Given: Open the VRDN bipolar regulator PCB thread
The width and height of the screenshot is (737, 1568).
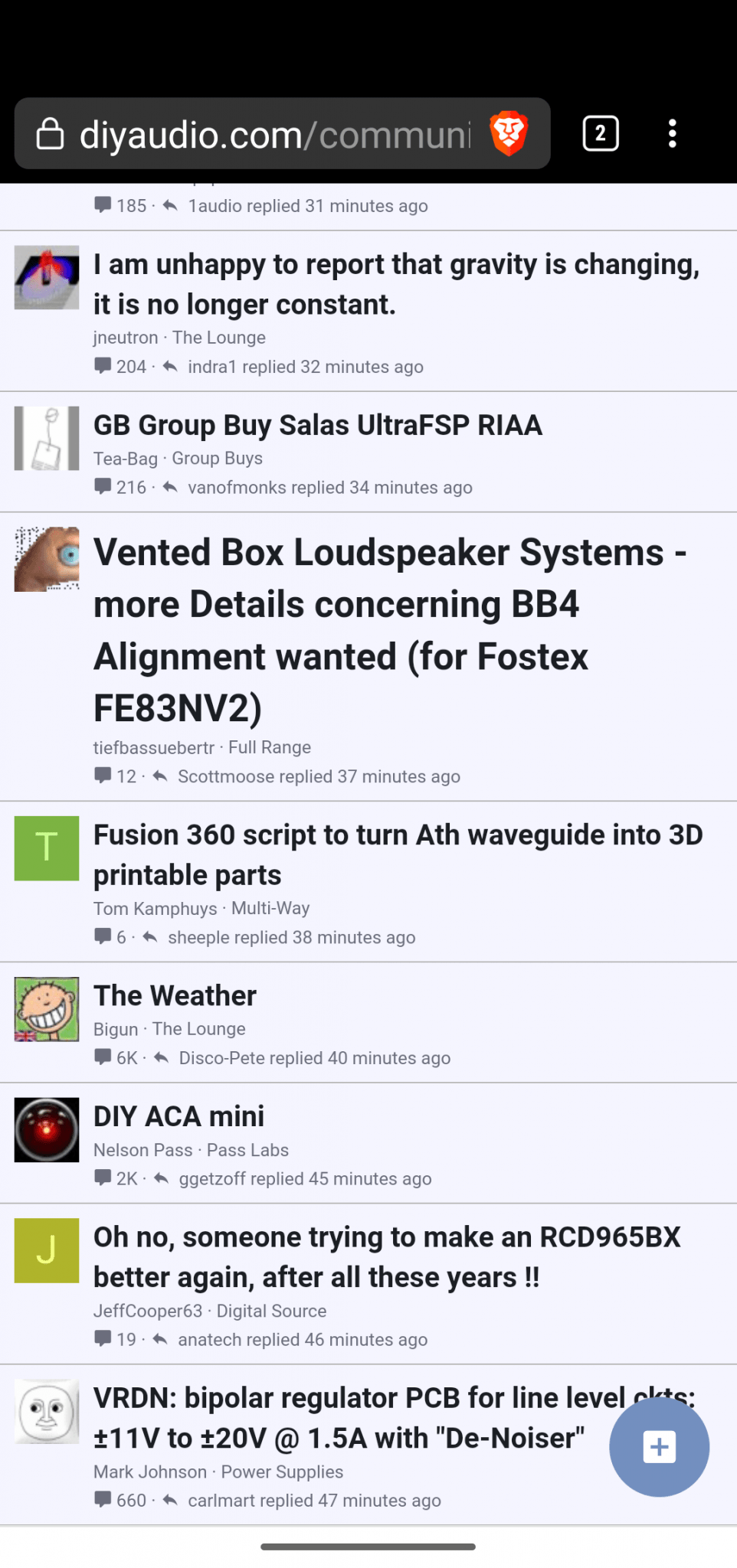Looking at the screenshot, I should click(394, 1418).
